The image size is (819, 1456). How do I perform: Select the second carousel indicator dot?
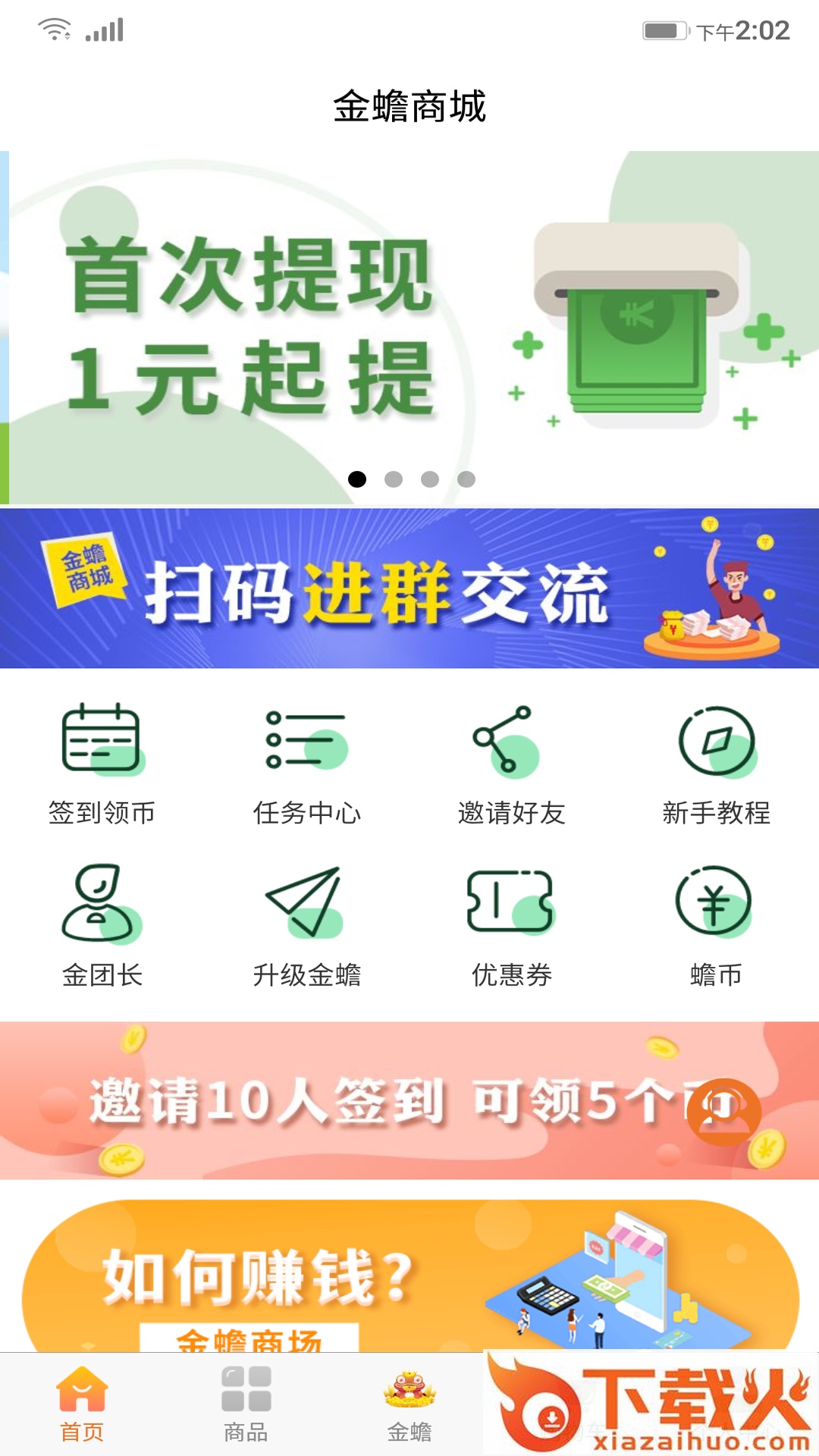coord(393,479)
